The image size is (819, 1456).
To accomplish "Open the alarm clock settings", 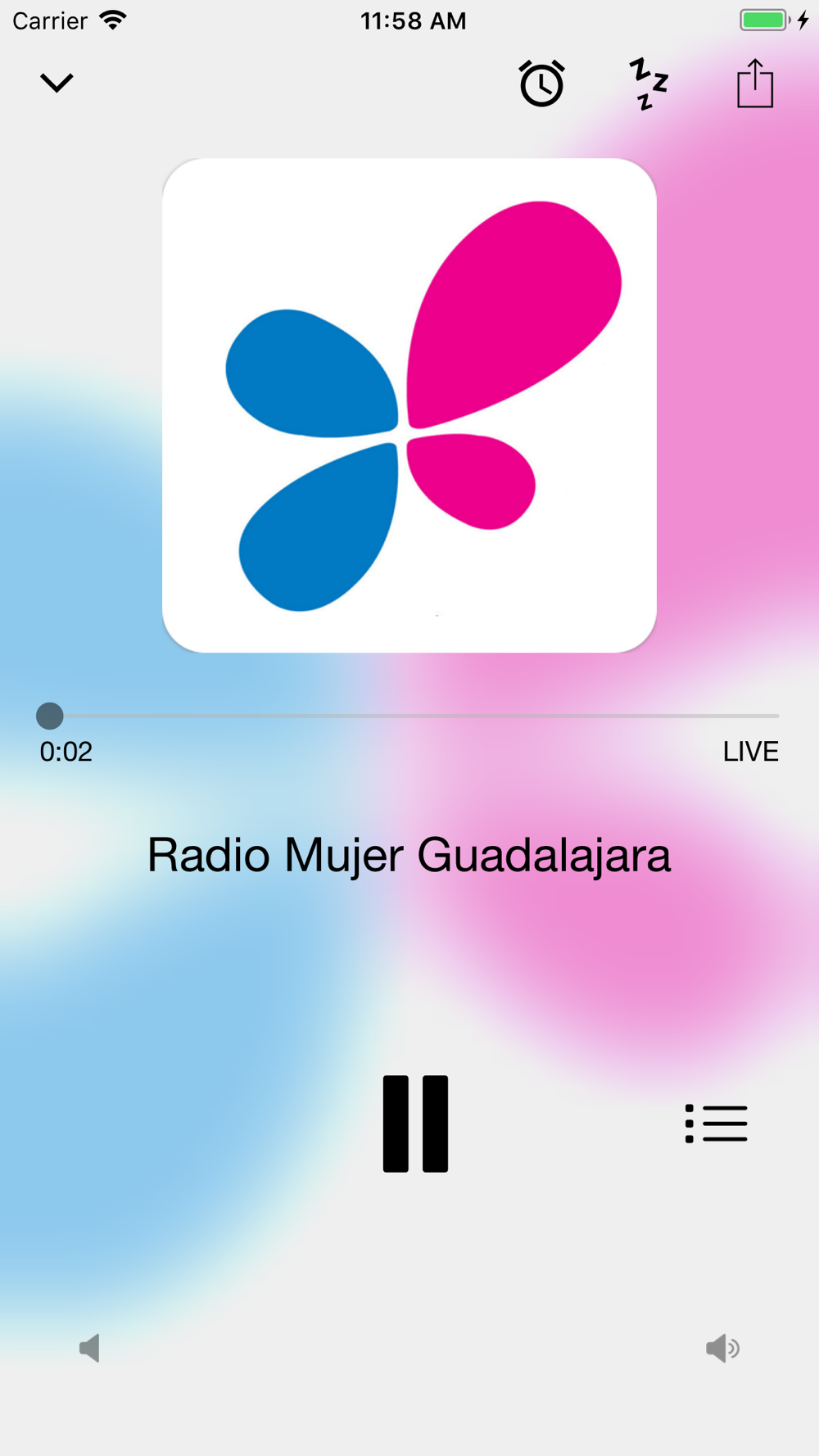I will pos(541,83).
